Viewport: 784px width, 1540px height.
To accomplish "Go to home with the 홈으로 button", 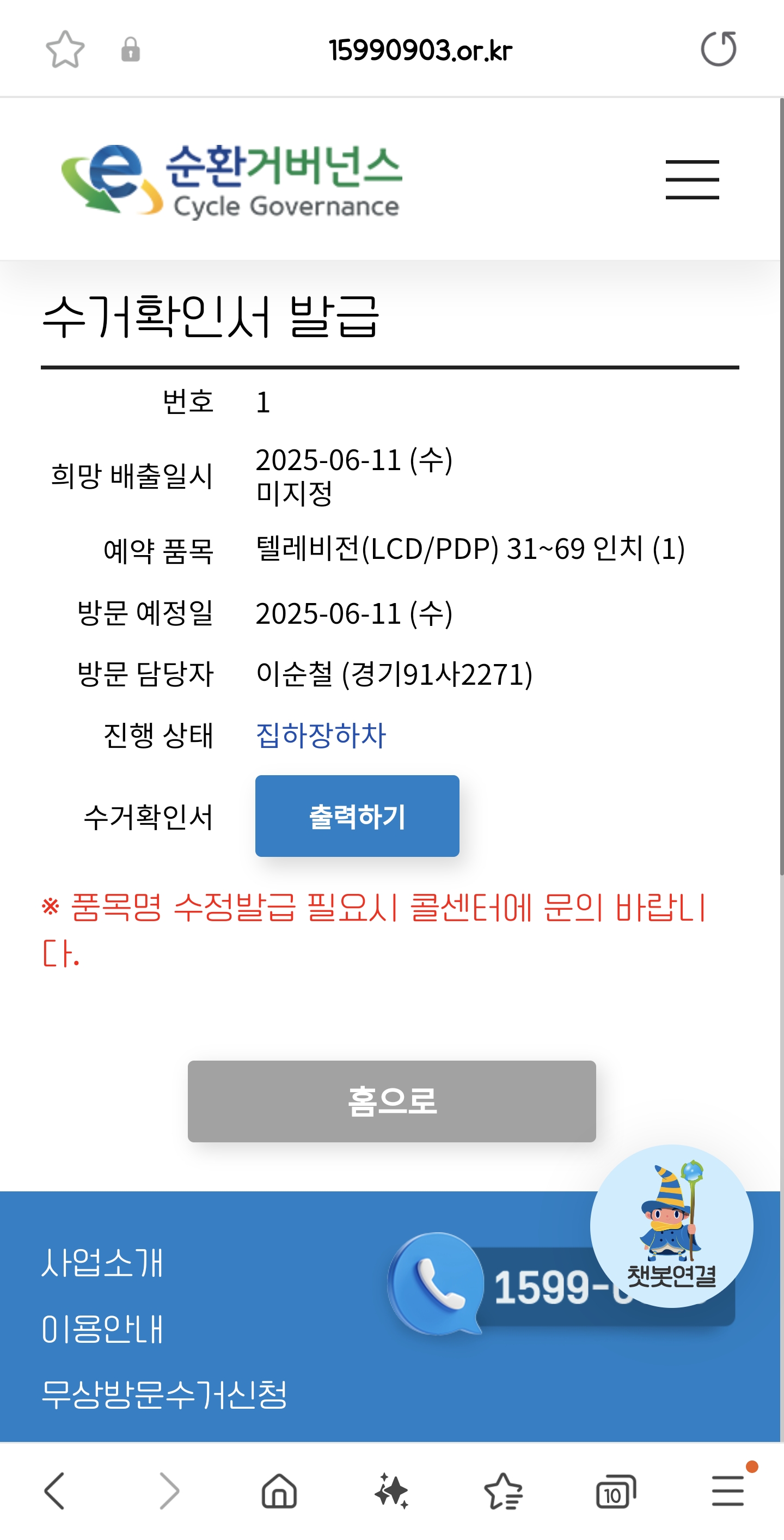I will 391,1101.
